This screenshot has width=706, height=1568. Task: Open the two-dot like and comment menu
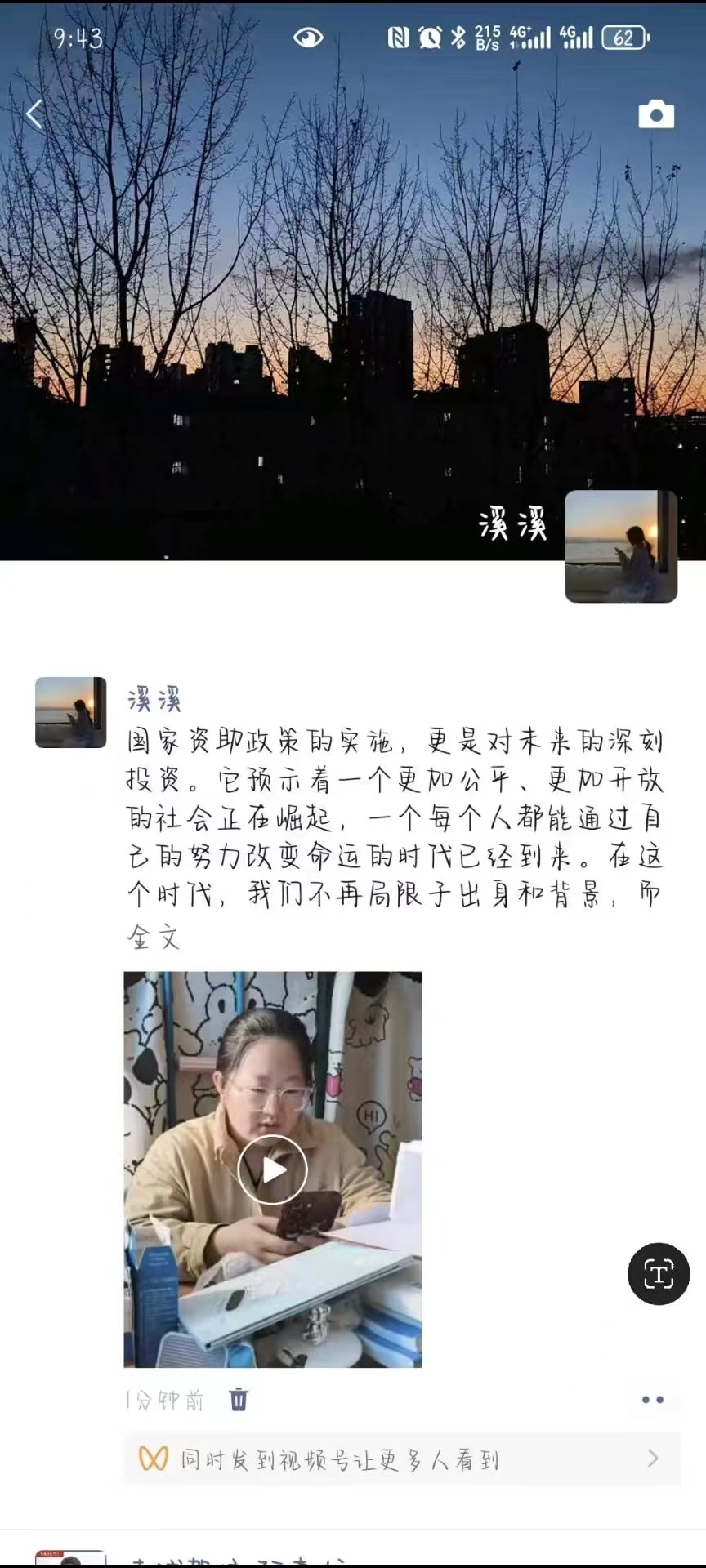653,1400
